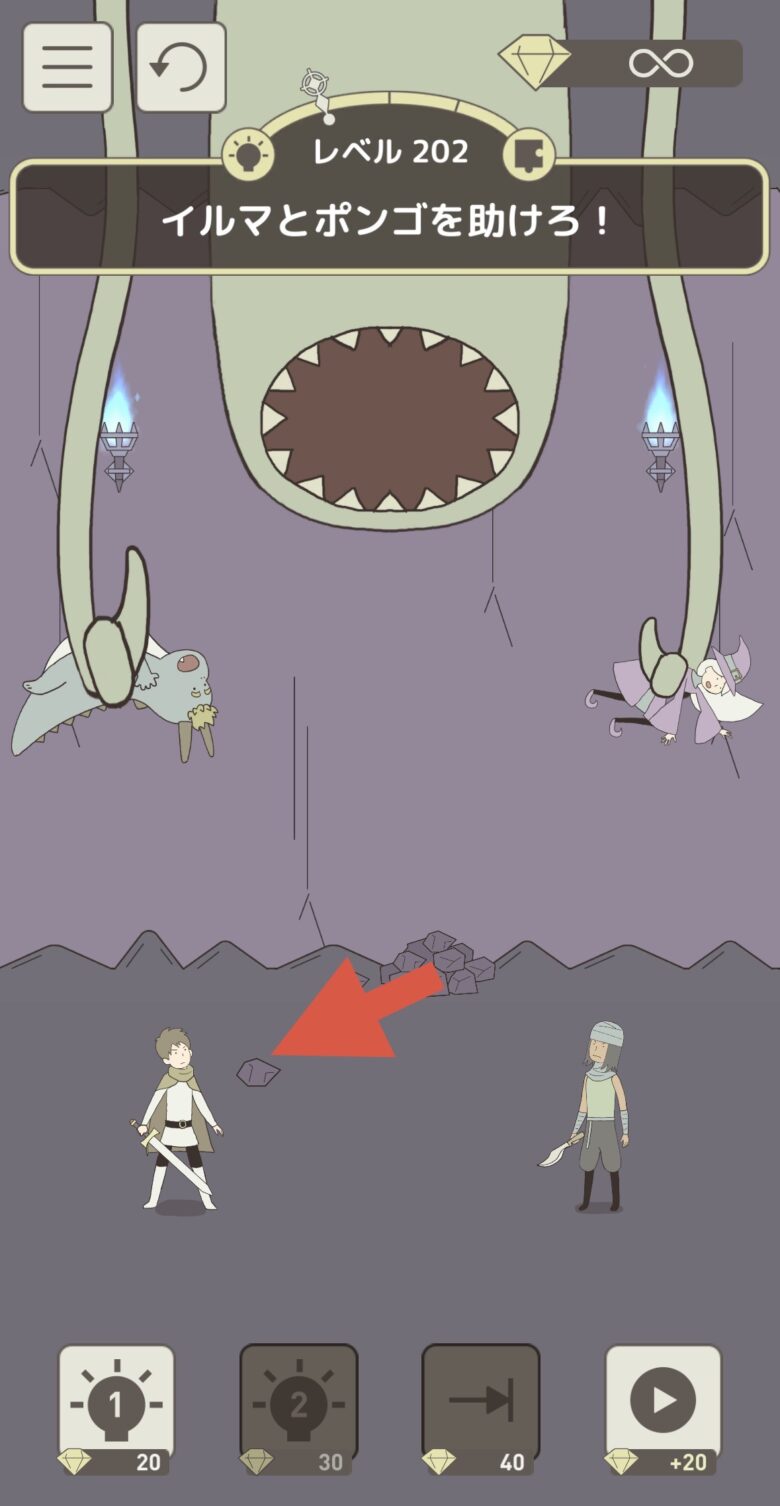Watch a video to earn +20 gems

click(663, 1408)
